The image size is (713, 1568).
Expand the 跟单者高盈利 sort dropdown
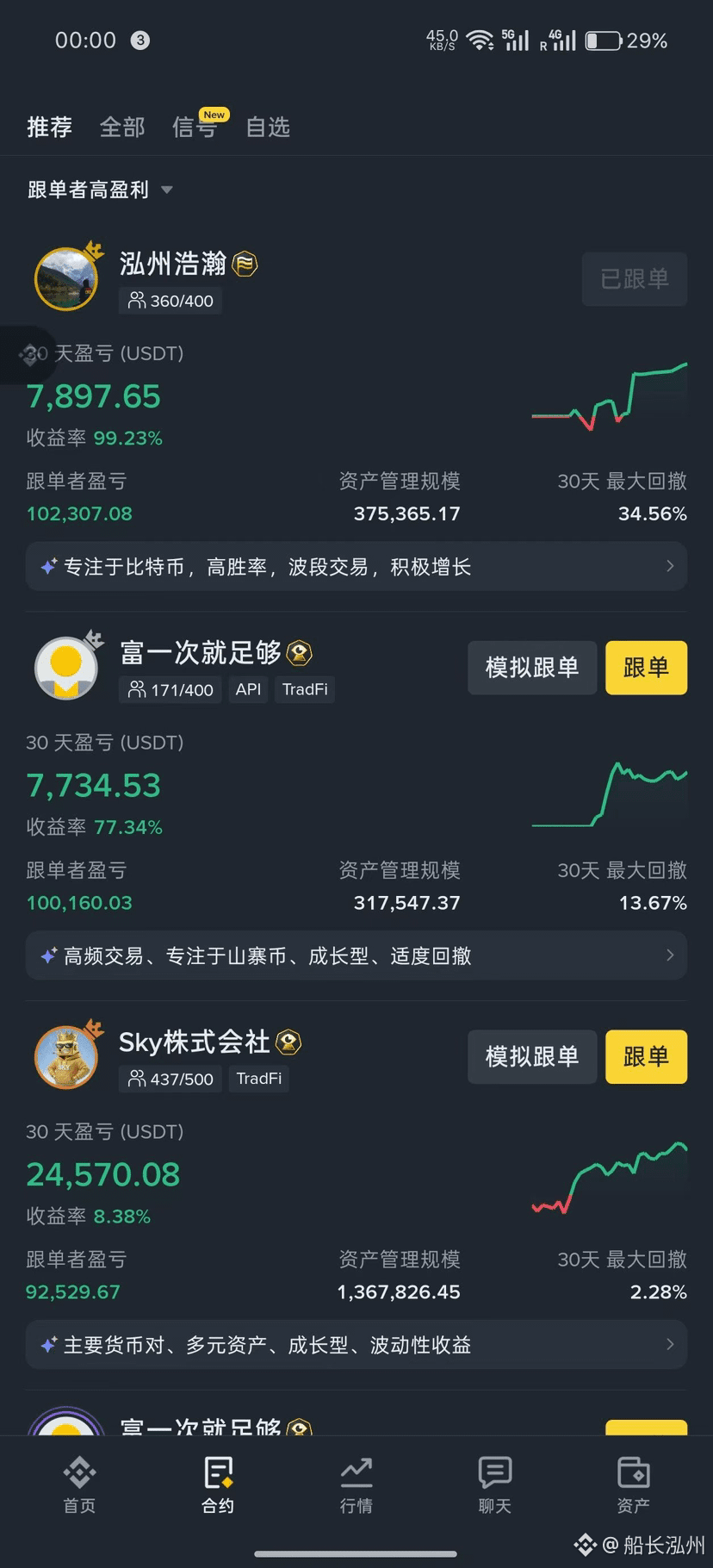coord(100,190)
